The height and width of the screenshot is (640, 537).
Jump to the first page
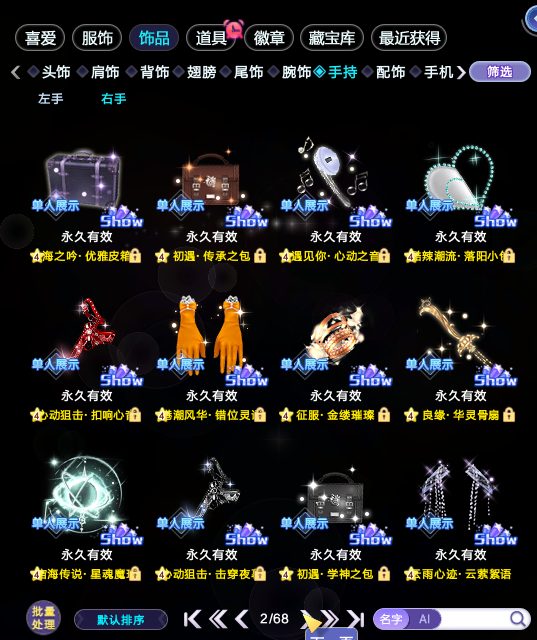pyautogui.click(x=192, y=619)
